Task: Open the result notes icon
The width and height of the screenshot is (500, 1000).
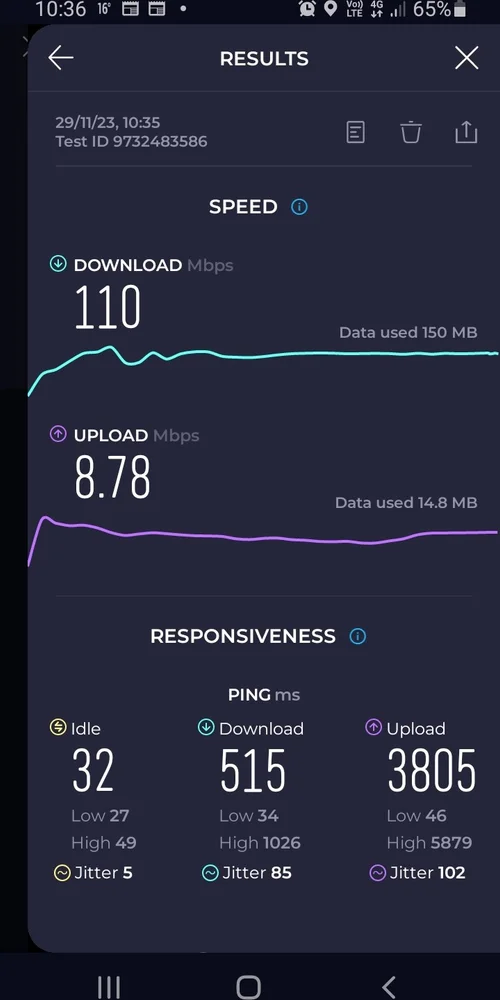Action: (x=355, y=133)
